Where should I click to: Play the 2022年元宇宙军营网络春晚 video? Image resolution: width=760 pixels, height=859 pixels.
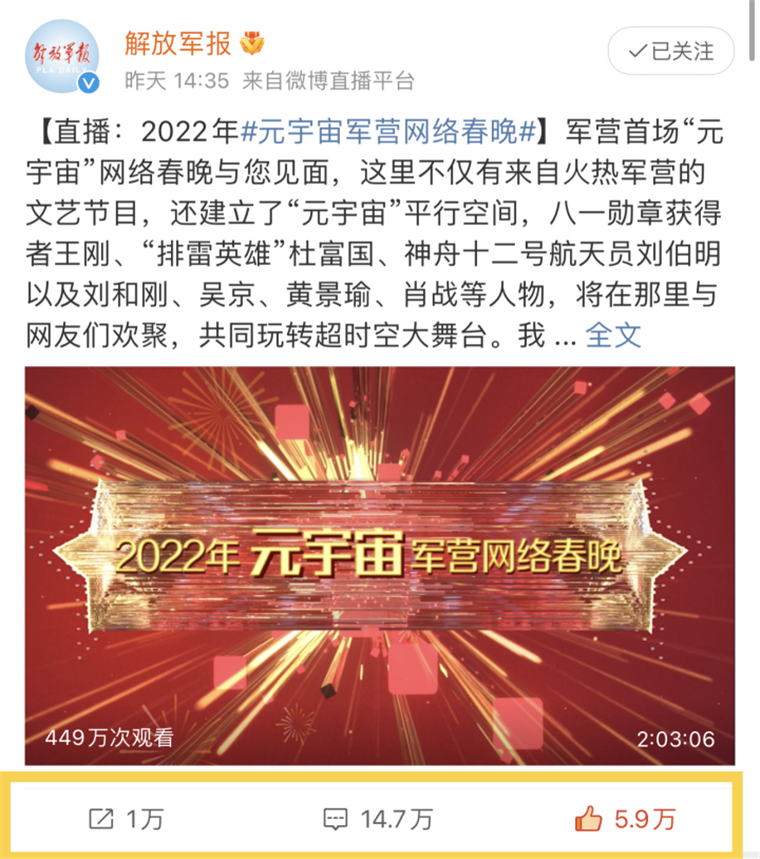(380, 565)
